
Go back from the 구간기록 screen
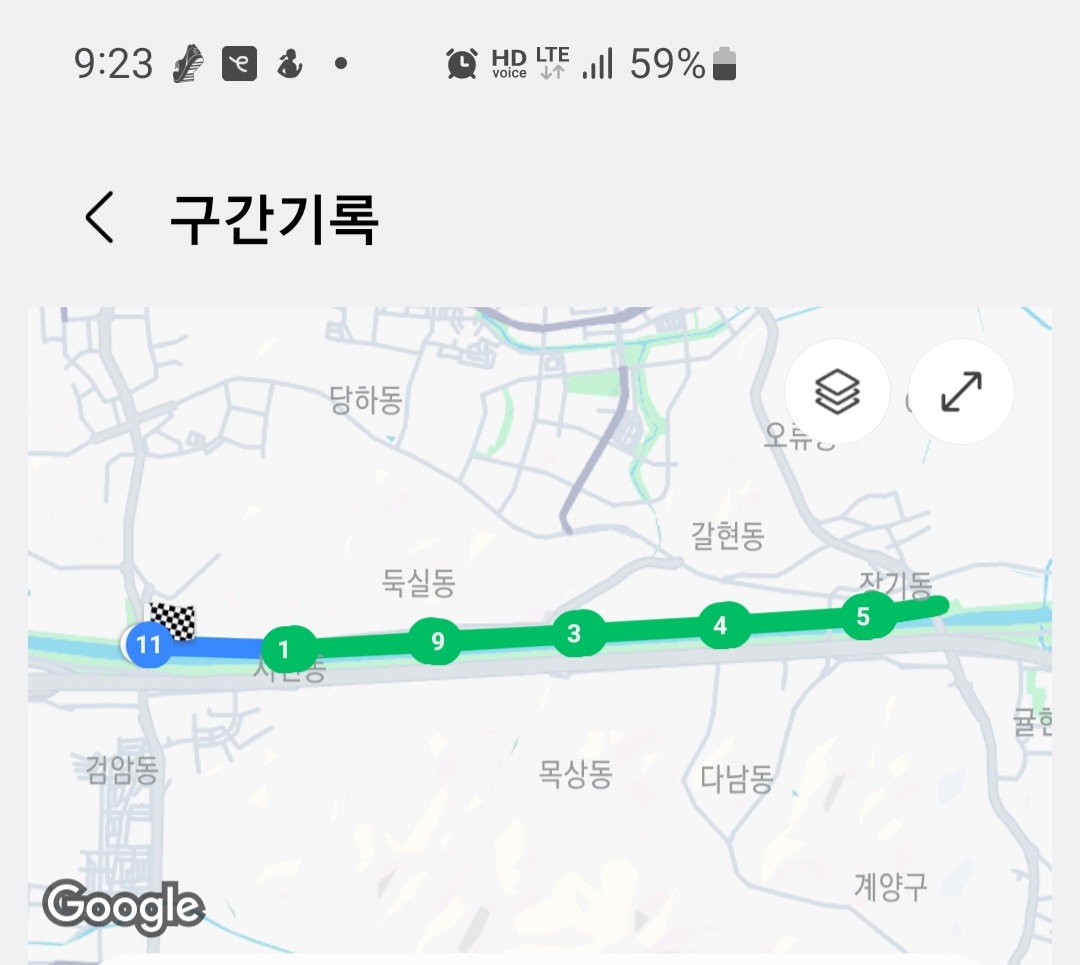(99, 218)
